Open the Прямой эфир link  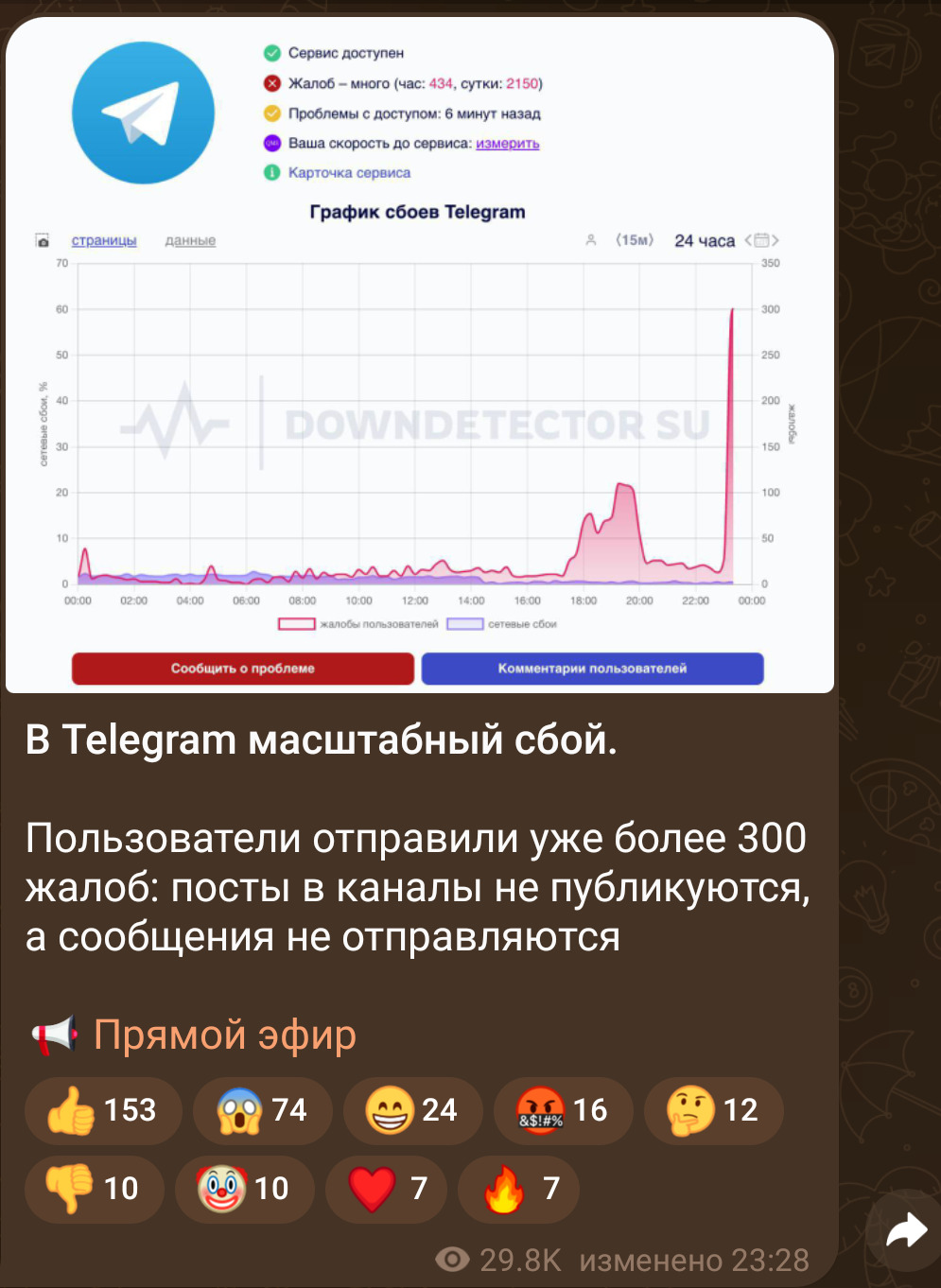(x=224, y=1035)
